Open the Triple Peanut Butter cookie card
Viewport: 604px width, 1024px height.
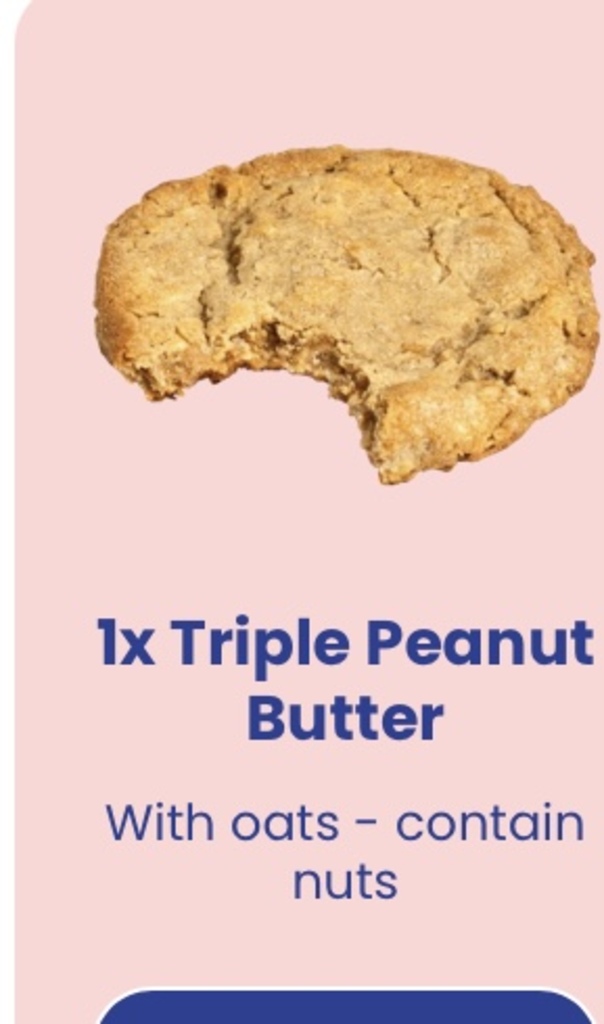(x=311, y=512)
